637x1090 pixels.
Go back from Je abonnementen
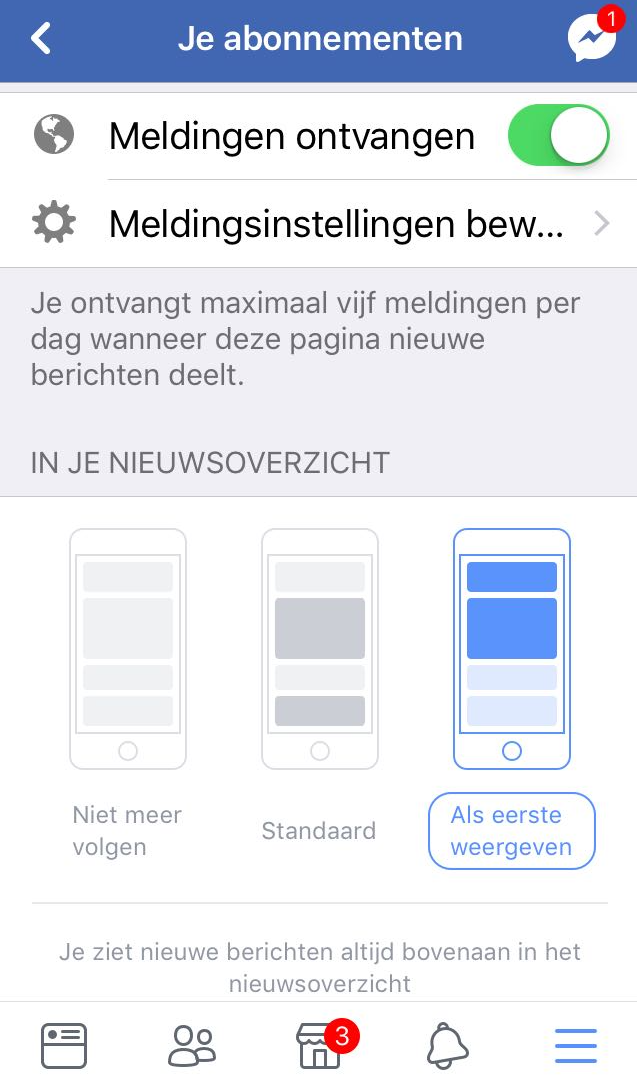click(41, 38)
